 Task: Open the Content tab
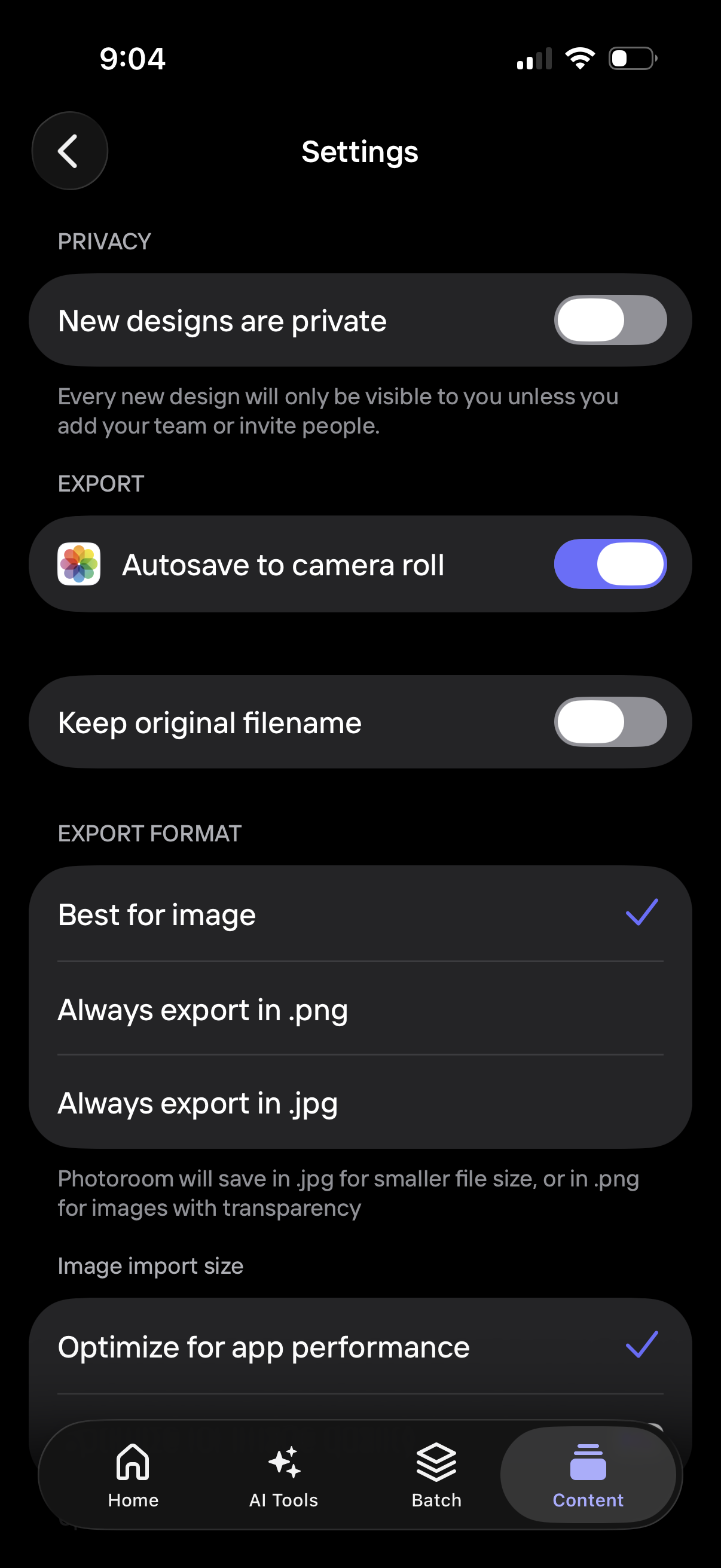(x=588, y=1474)
